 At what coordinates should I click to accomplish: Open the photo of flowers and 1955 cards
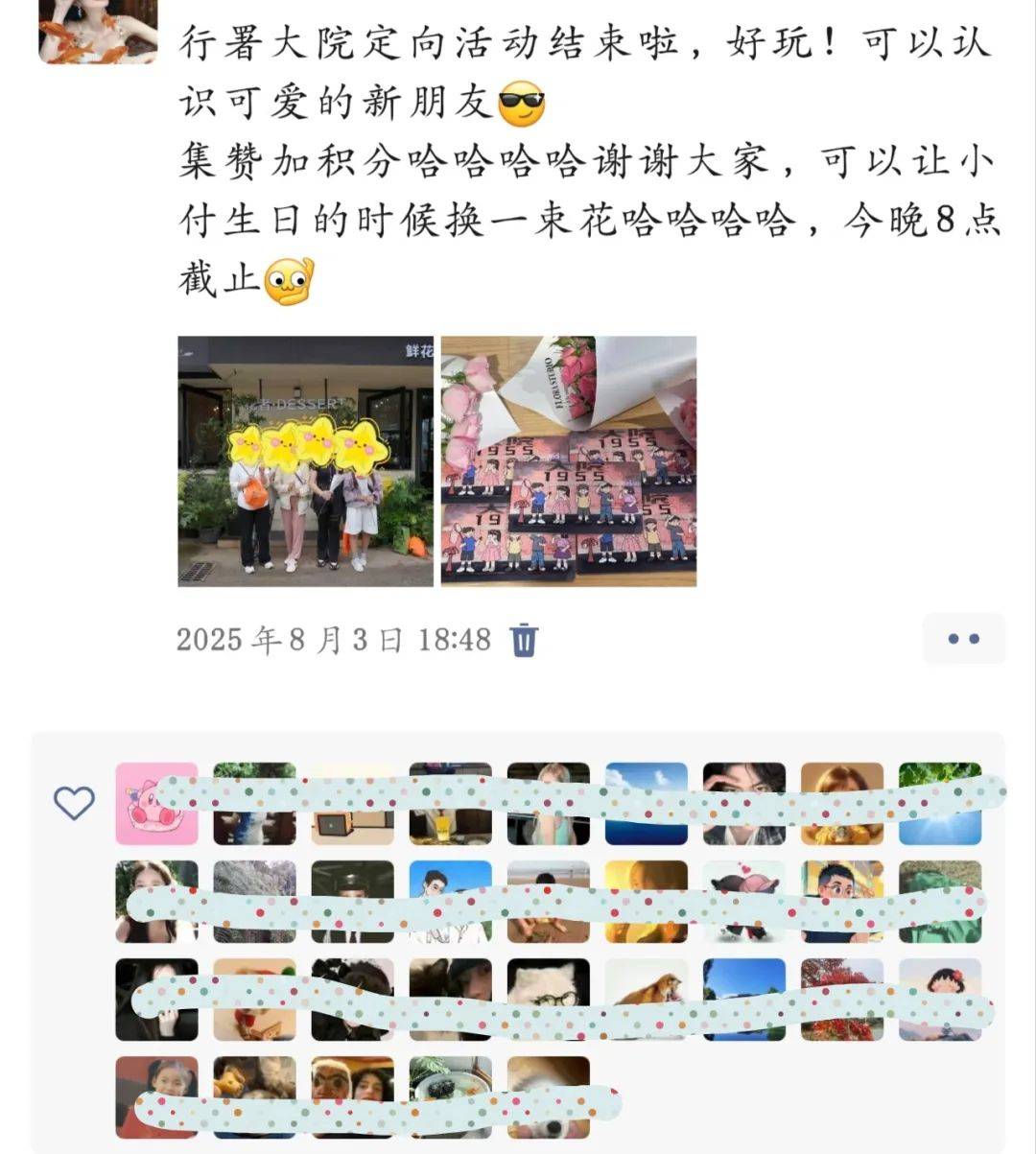click(x=568, y=460)
